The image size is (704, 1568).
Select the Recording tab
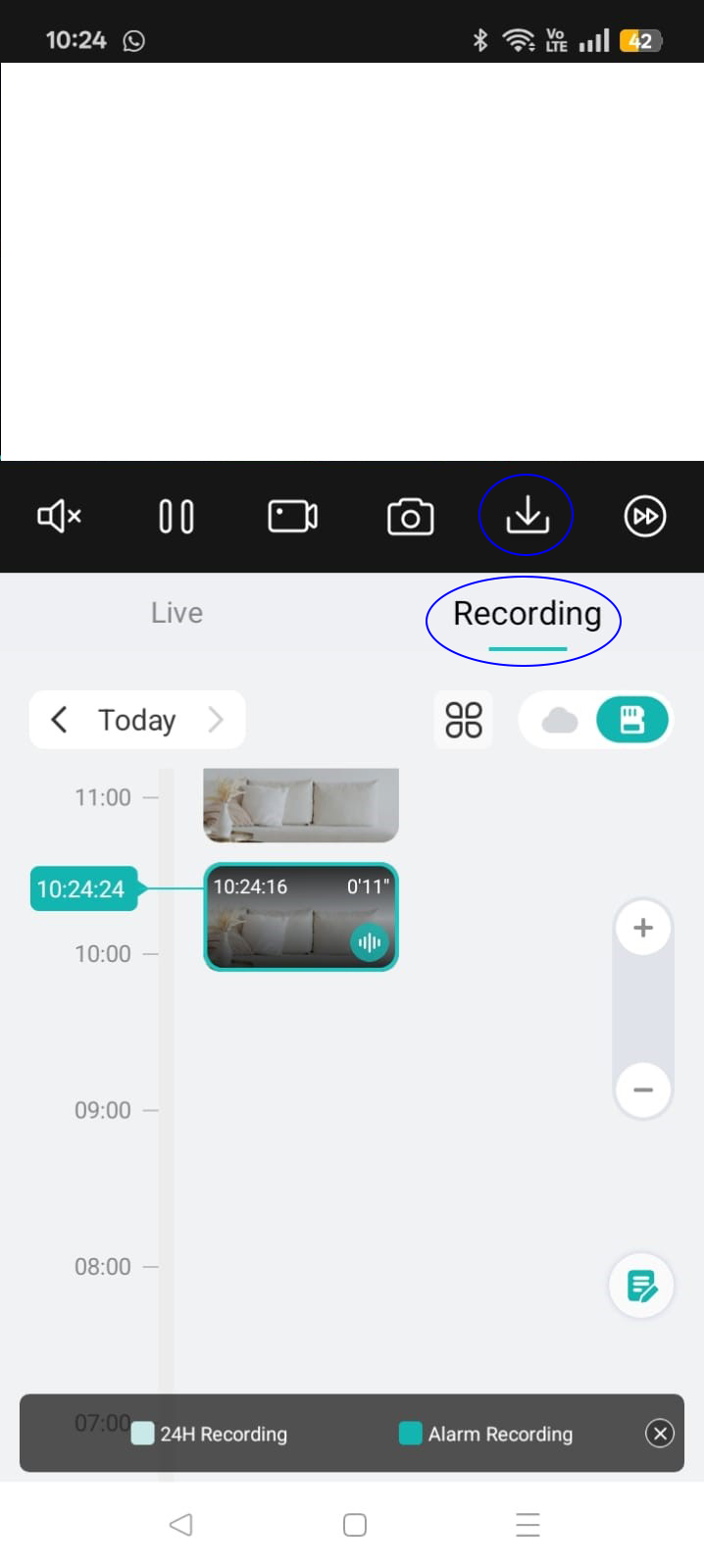(x=527, y=614)
